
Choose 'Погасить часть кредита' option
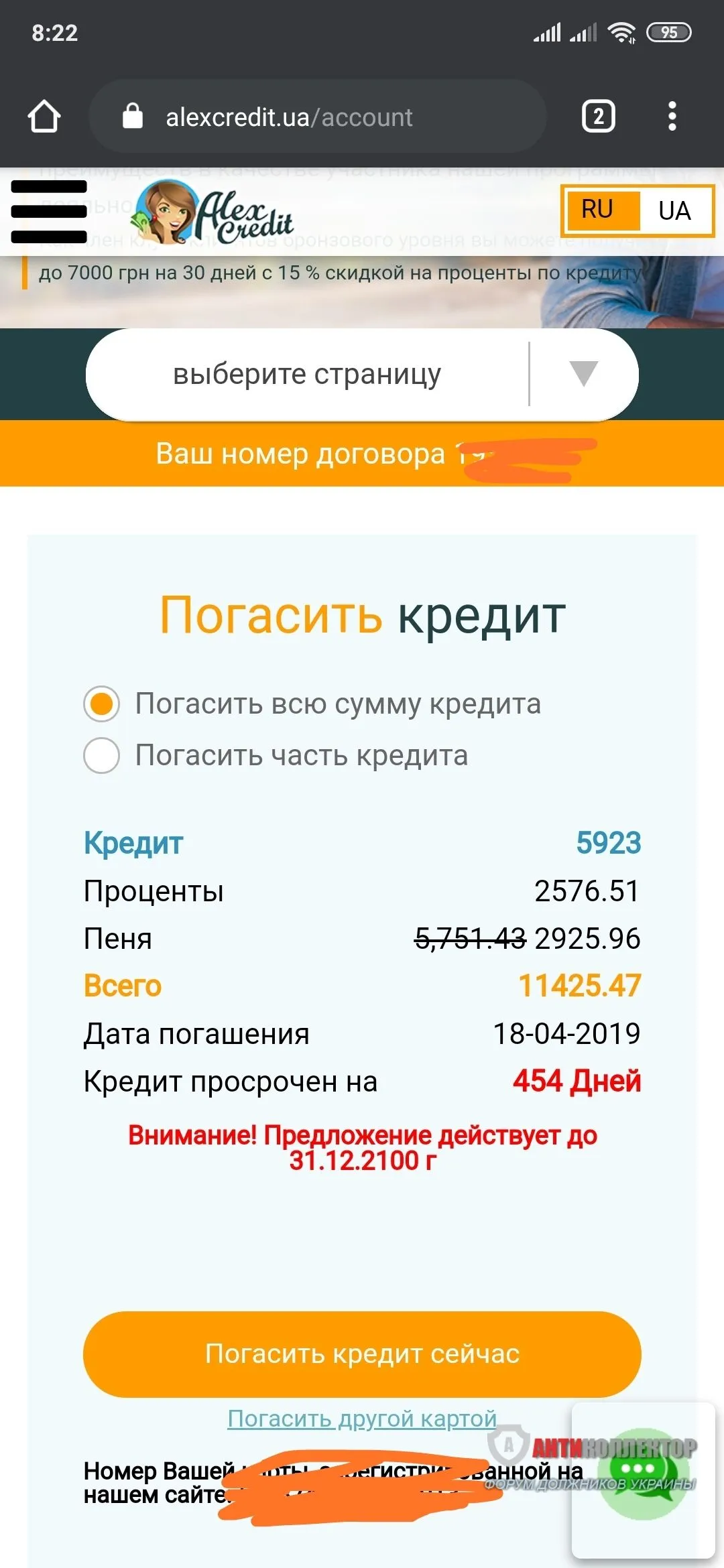tap(102, 756)
